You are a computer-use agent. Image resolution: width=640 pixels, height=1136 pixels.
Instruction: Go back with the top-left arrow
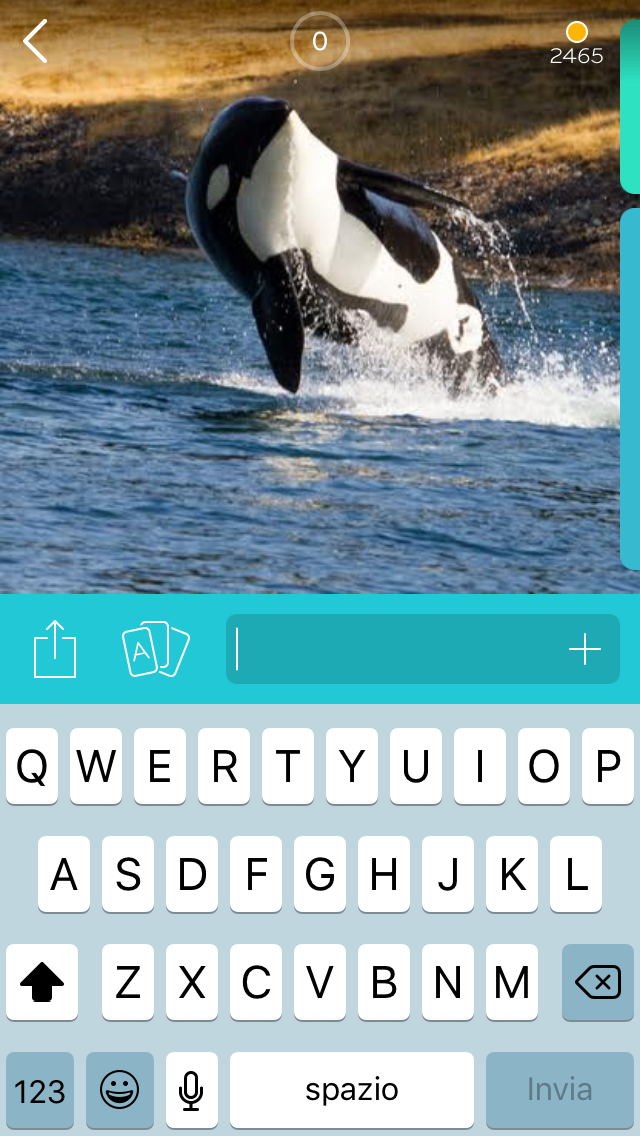point(36,42)
